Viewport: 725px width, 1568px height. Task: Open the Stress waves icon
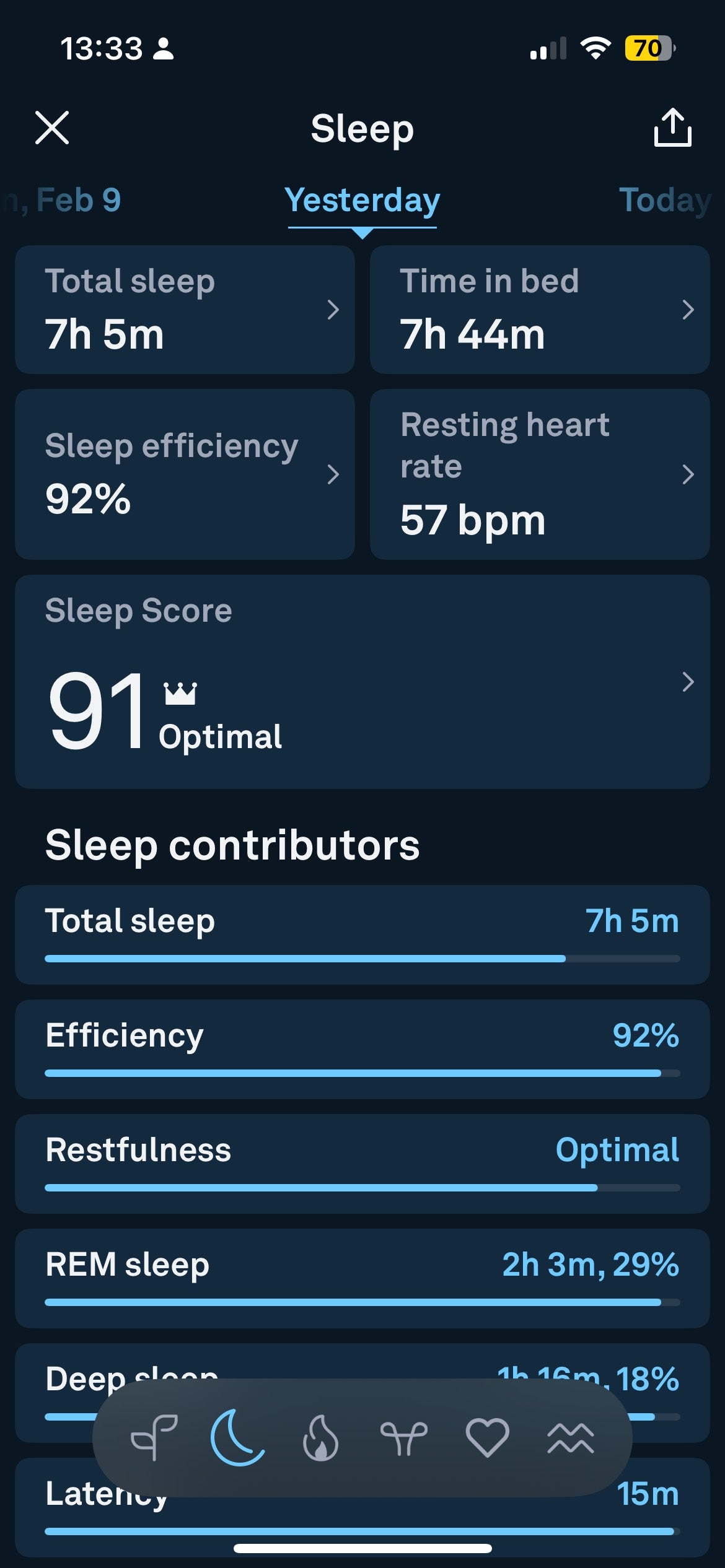click(570, 1438)
